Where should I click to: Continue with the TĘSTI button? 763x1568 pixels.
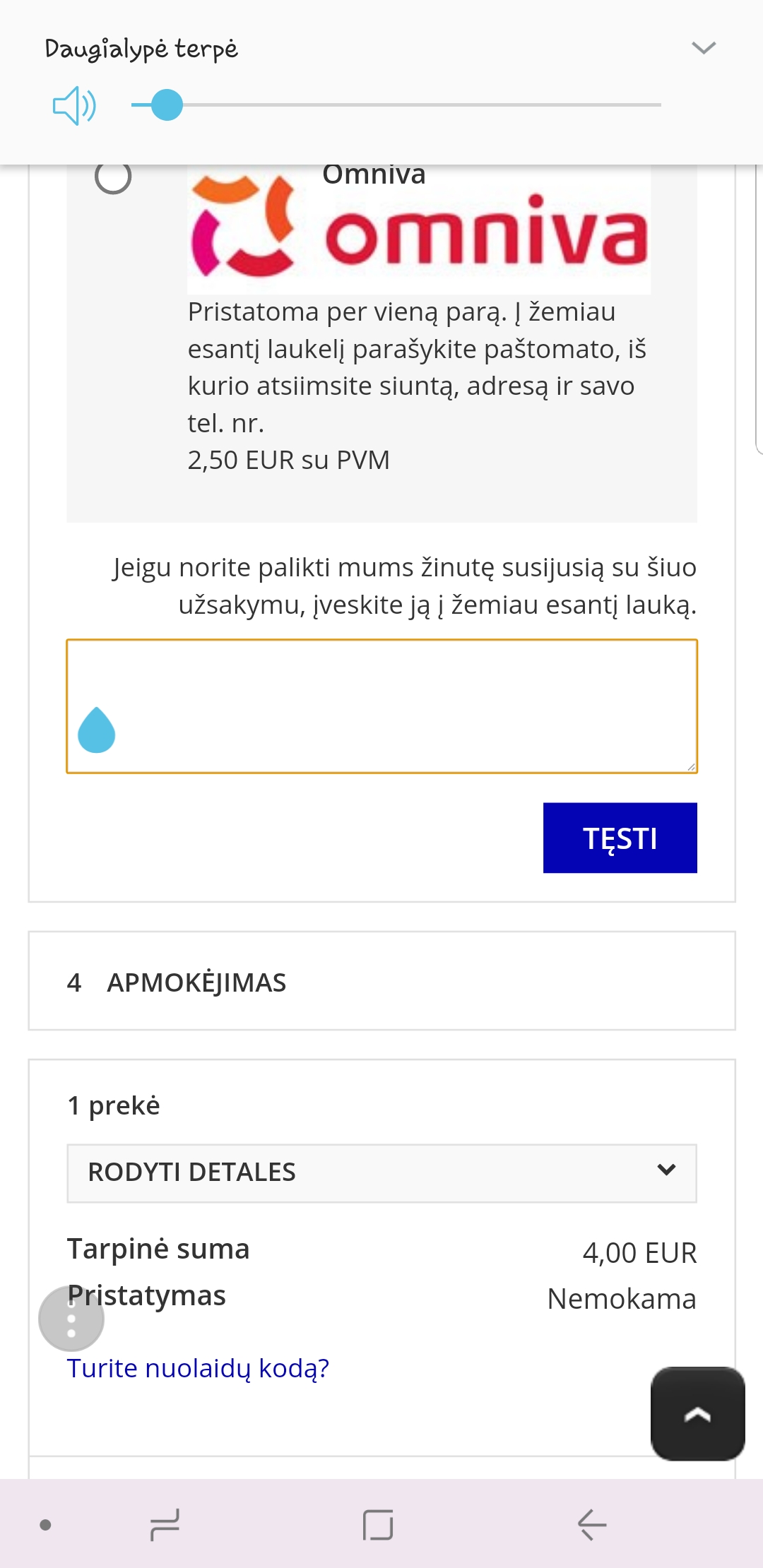tap(620, 838)
